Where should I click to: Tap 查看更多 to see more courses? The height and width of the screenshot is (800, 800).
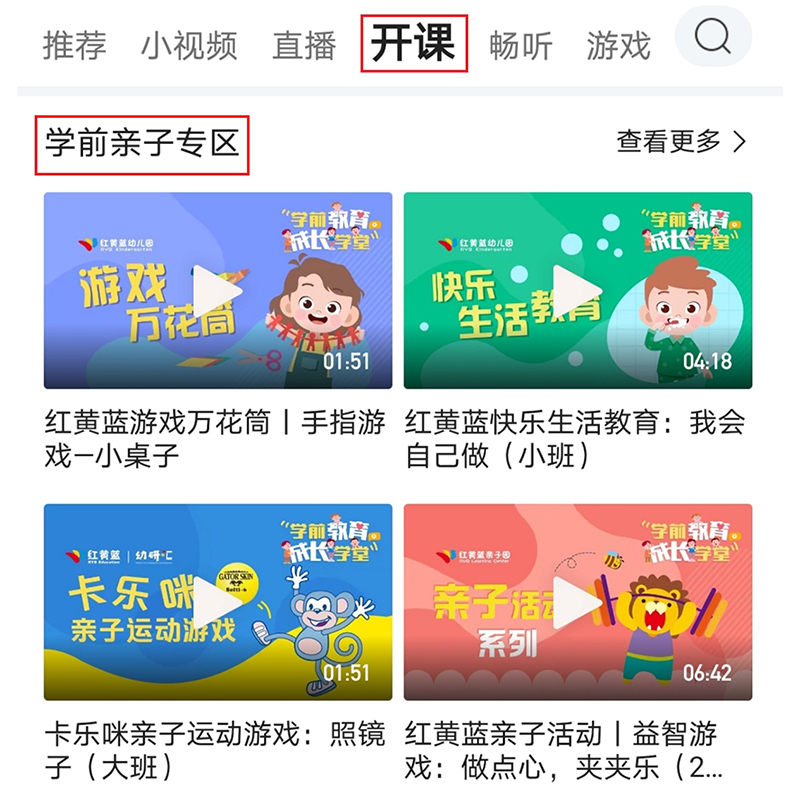pos(681,142)
